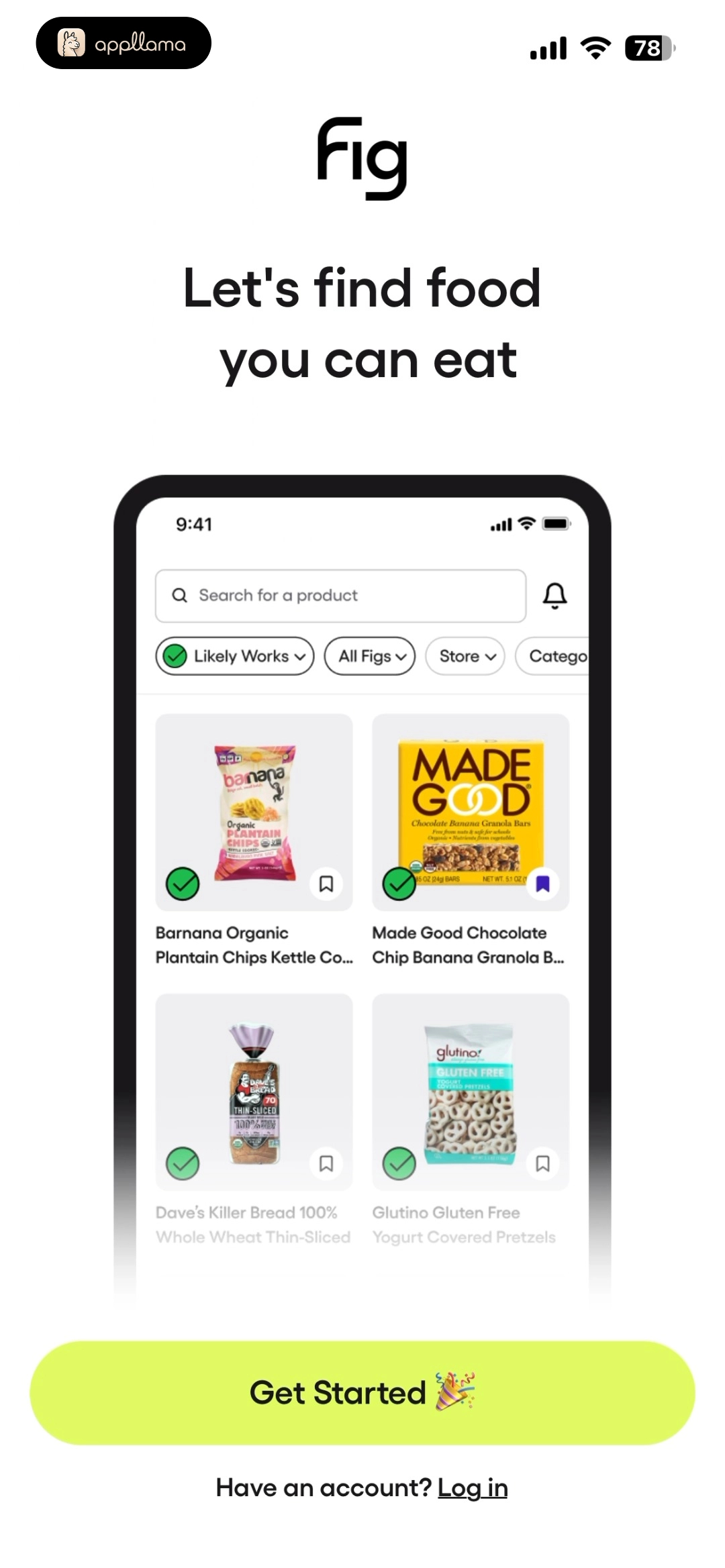This screenshot has height=1568, width=725.
Task: Open the Log in link
Action: (x=473, y=1487)
